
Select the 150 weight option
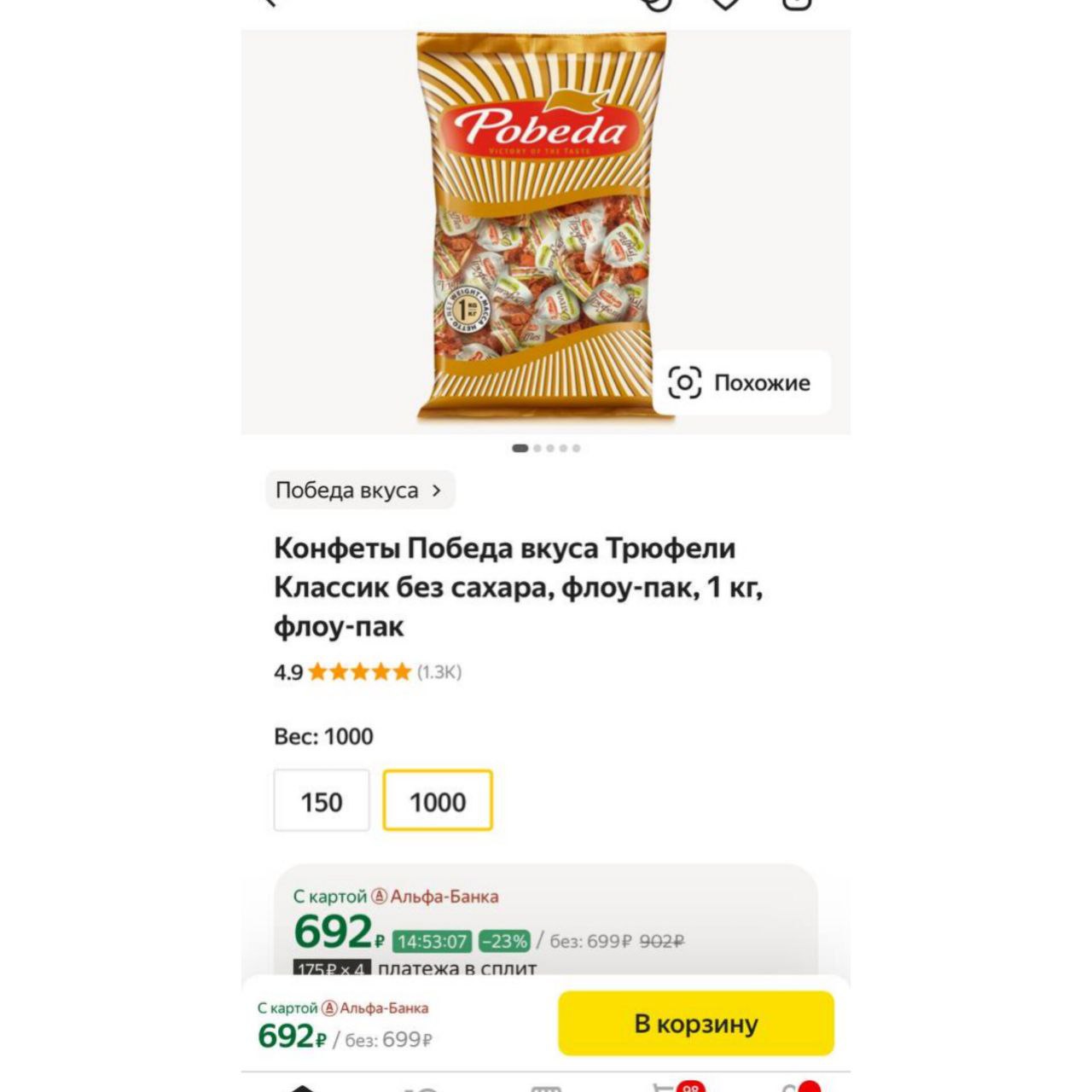tap(322, 801)
